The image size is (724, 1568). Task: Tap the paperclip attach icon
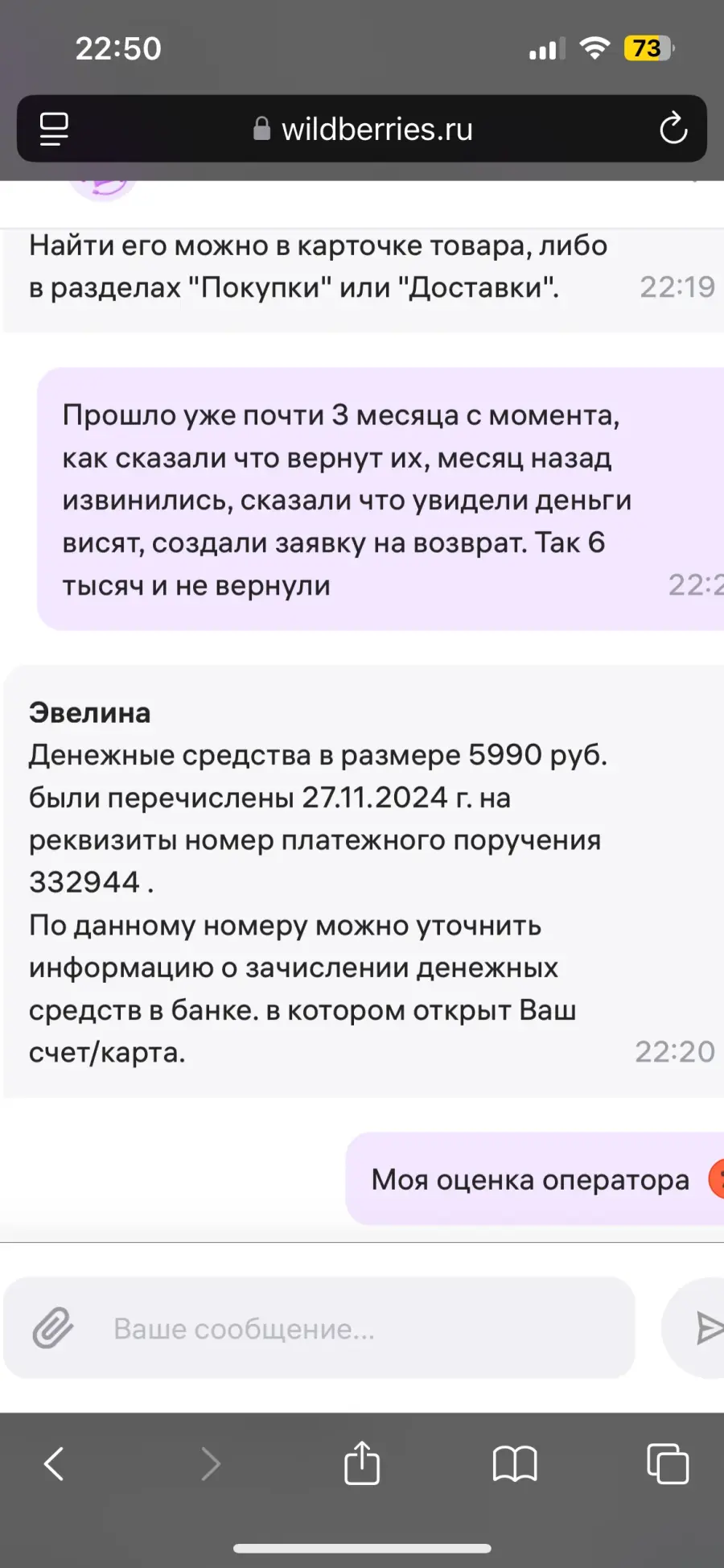[53, 1328]
